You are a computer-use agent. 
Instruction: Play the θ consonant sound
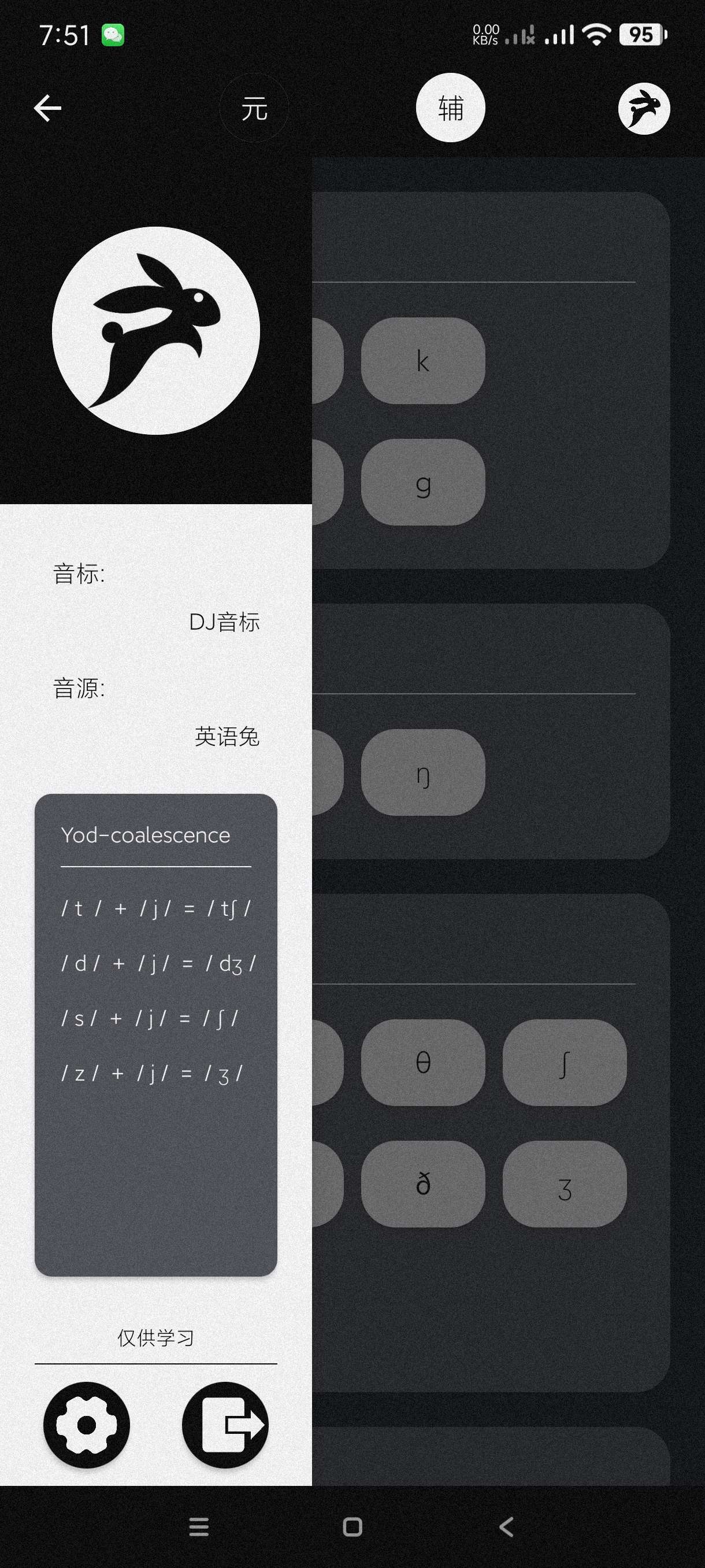pyautogui.click(x=423, y=1063)
